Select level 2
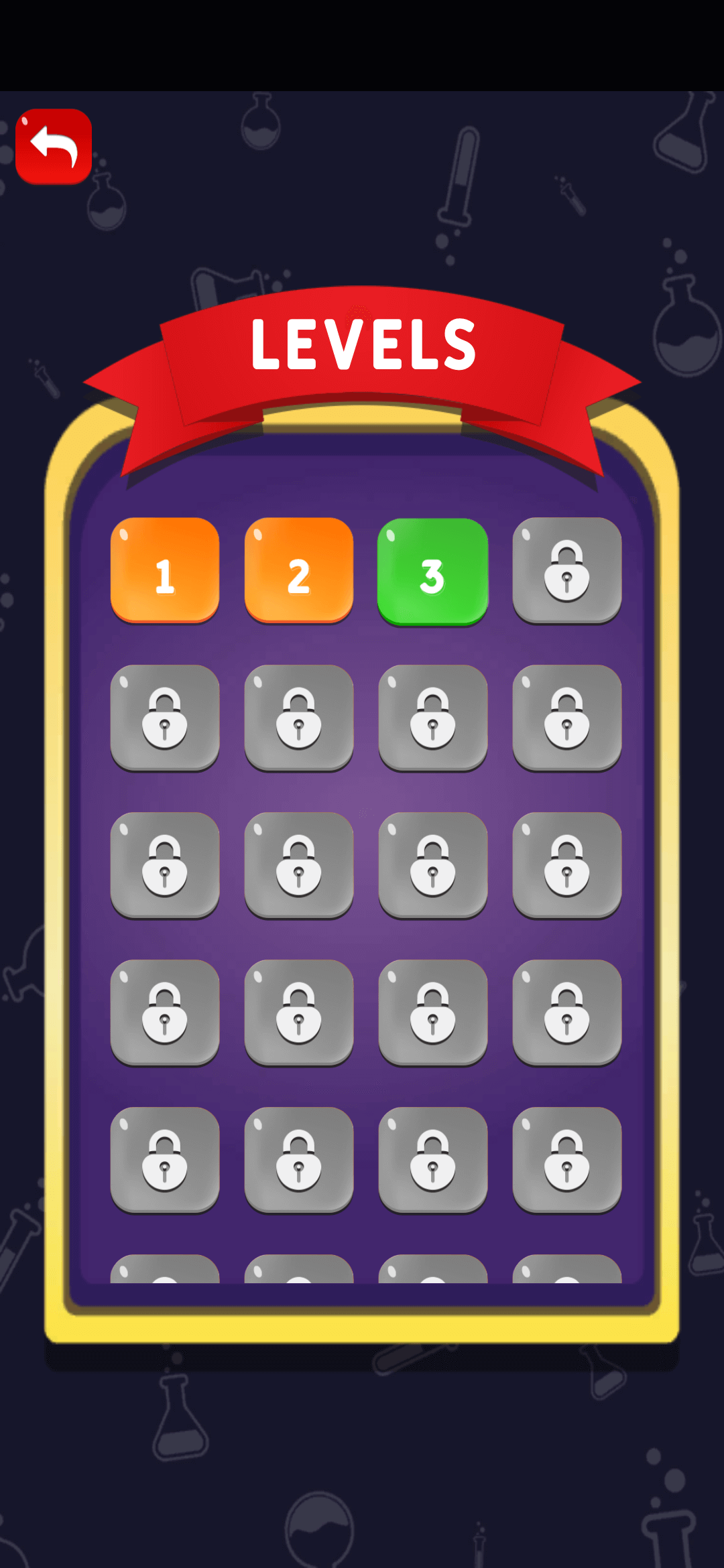Viewport: 724px width, 1568px height. 299,571
